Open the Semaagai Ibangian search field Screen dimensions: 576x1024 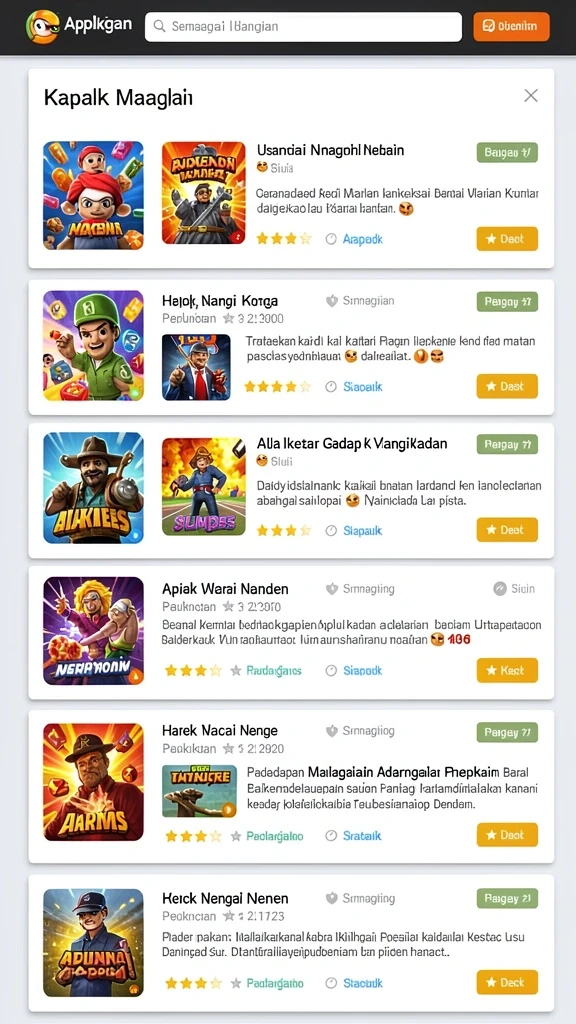pos(303,27)
